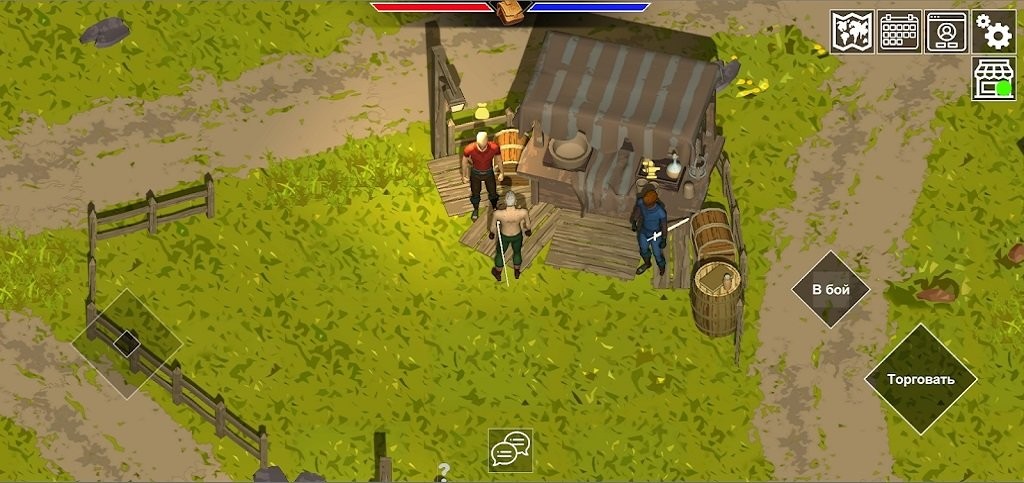This screenshot has height=483, width=1024.
Task: Open the calendar icon
Action: tap(899, 31)
